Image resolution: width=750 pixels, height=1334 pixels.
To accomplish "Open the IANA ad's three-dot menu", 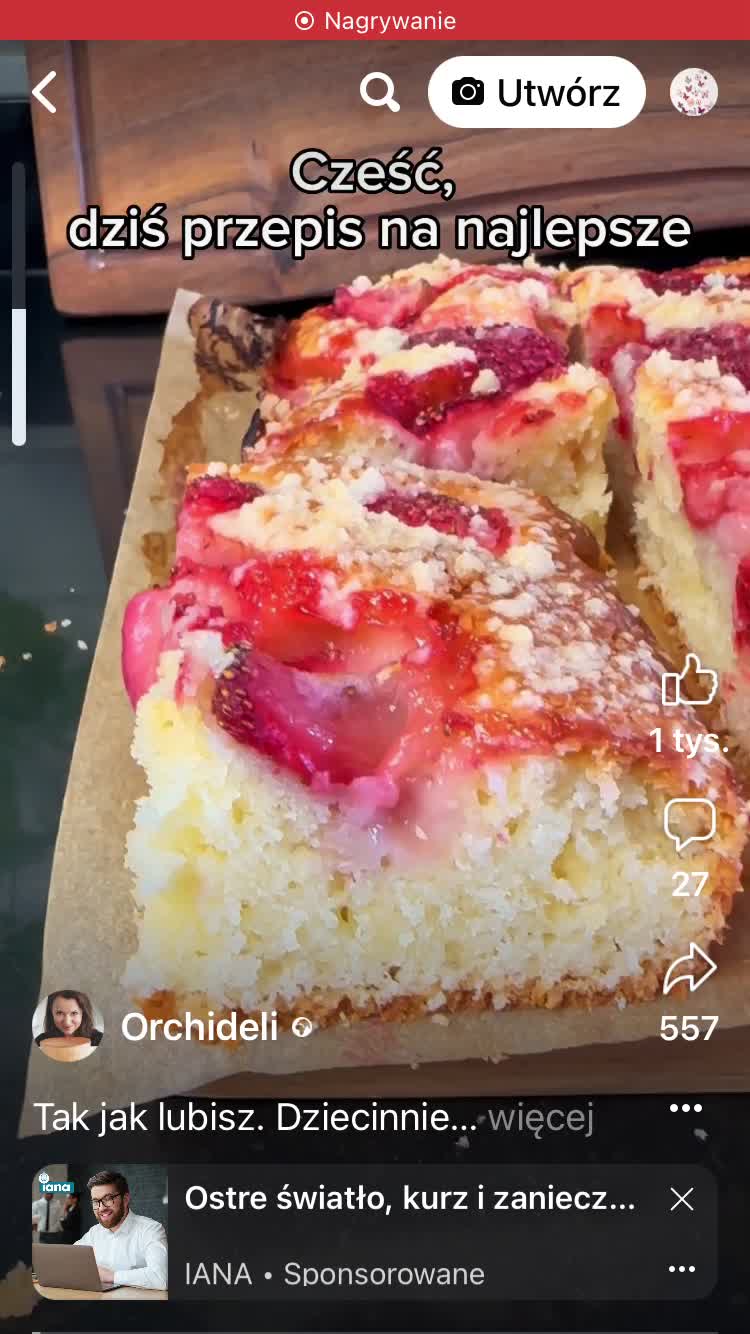I will (682, 1269).
